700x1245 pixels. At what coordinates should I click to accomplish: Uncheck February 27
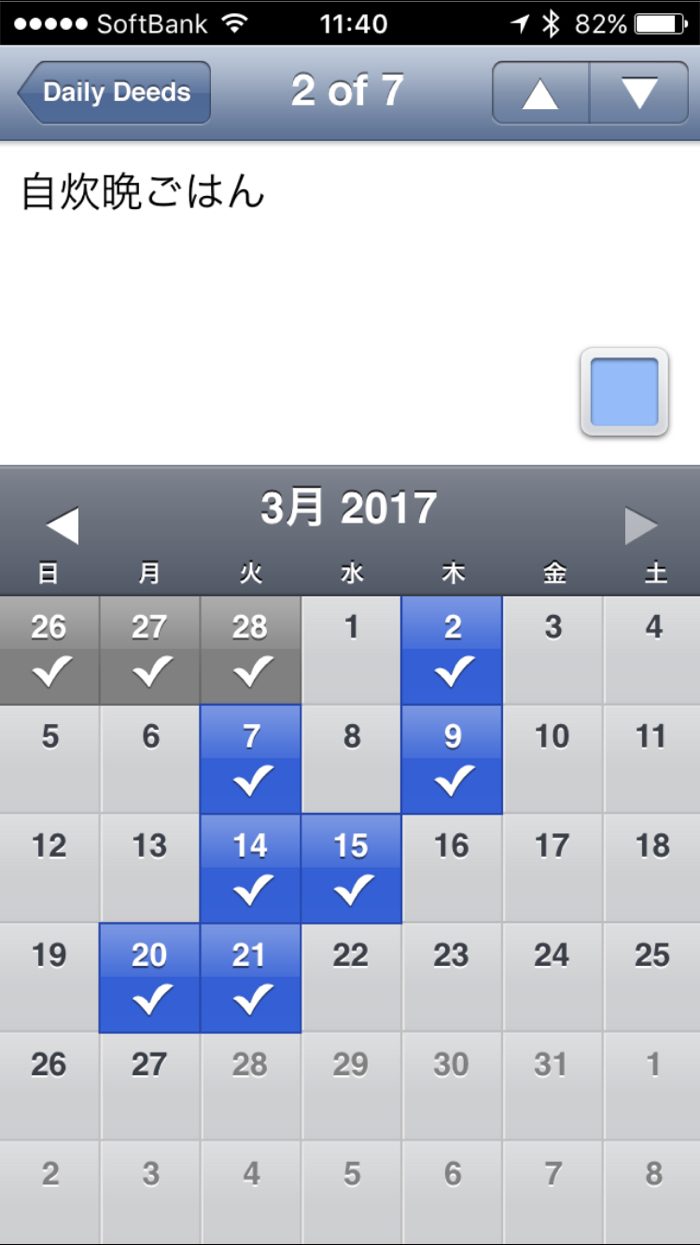coord(149,650)
